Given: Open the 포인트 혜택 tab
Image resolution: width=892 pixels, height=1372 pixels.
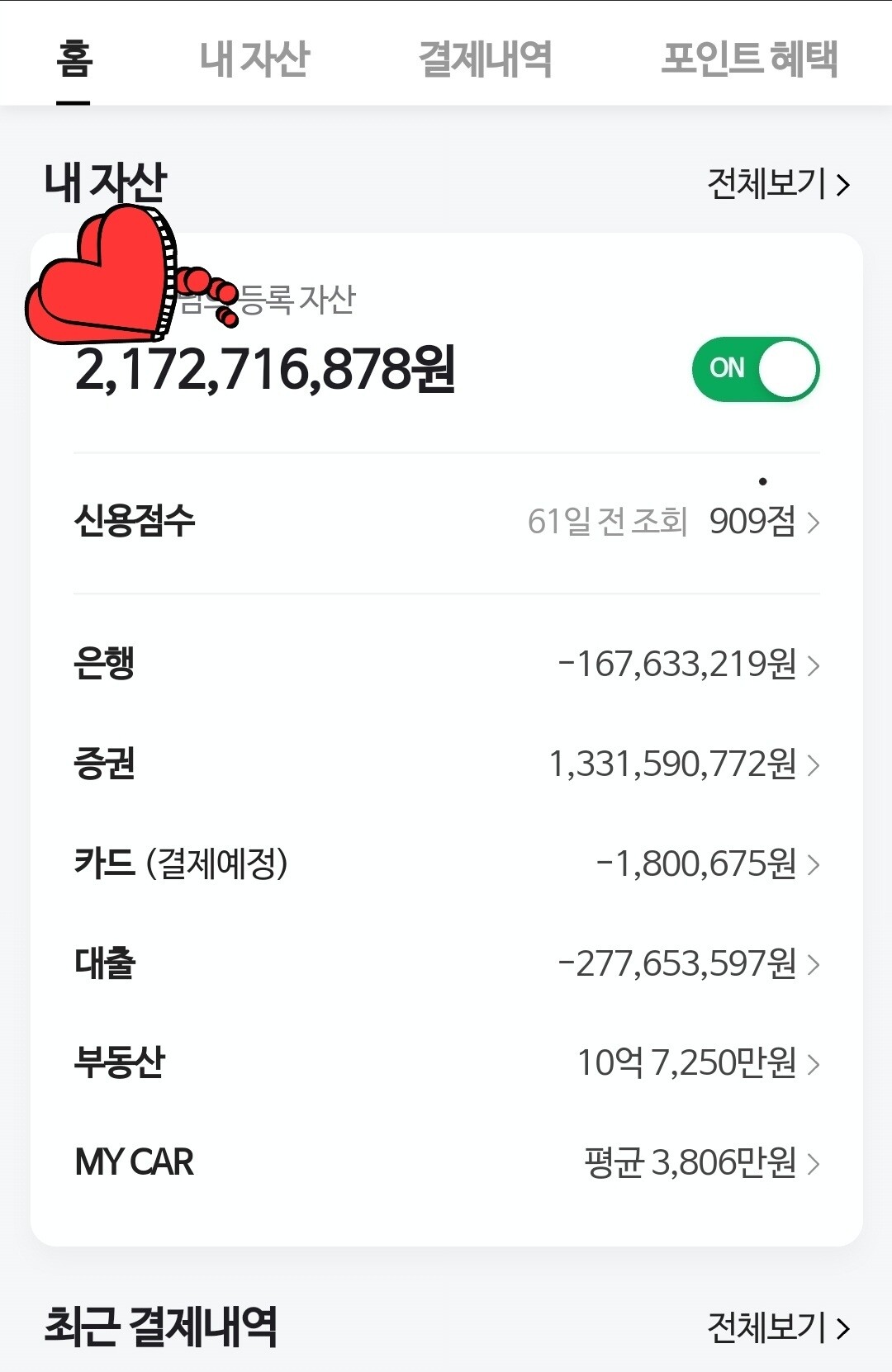Looking at the screenshot, I should click(748, 58).
